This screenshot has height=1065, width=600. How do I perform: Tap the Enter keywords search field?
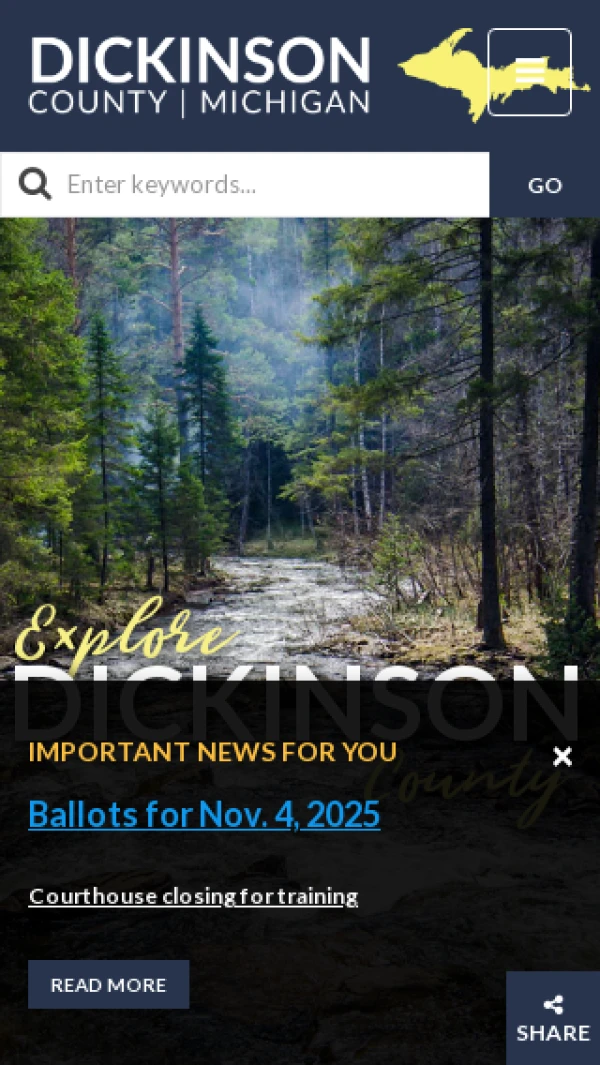click(270, 185)
